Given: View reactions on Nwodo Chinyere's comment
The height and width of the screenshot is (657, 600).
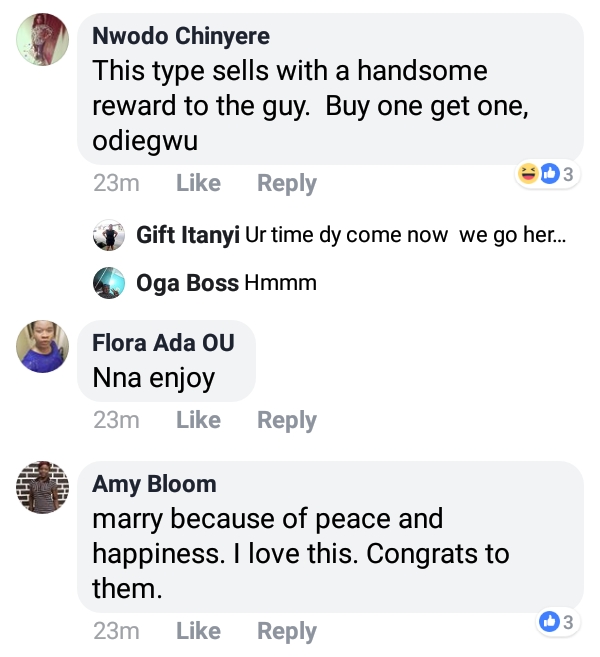Looking at the screenshot, I should tap(546, 174).
